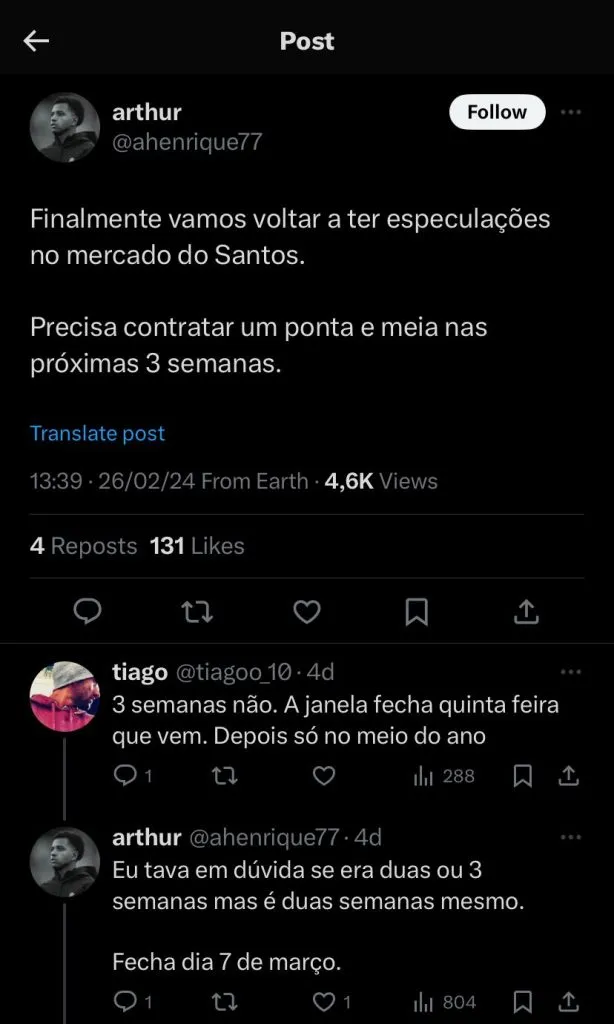Translate post to another language

point(97,434)
